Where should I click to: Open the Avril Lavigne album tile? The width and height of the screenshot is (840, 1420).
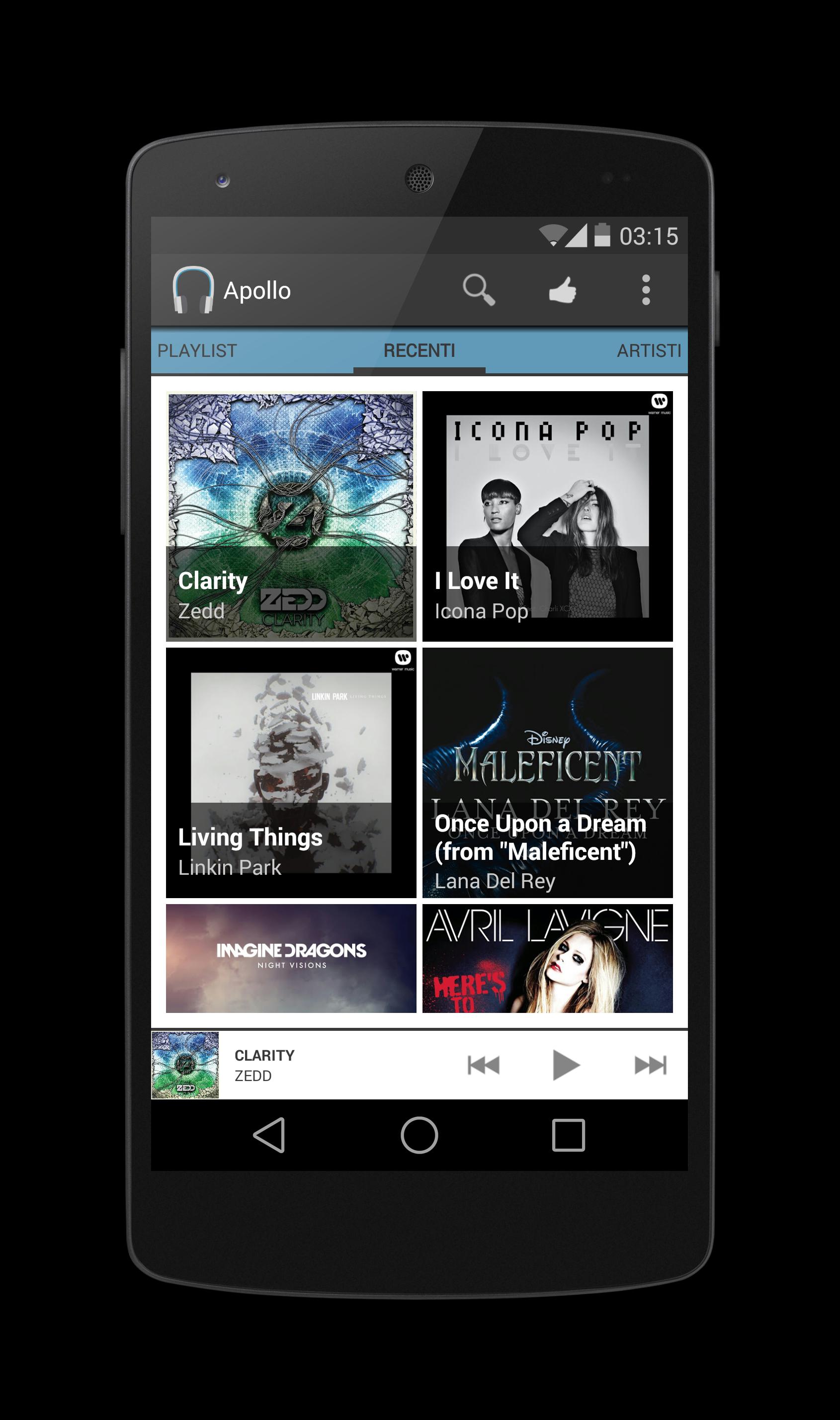(x=547, y=958)
